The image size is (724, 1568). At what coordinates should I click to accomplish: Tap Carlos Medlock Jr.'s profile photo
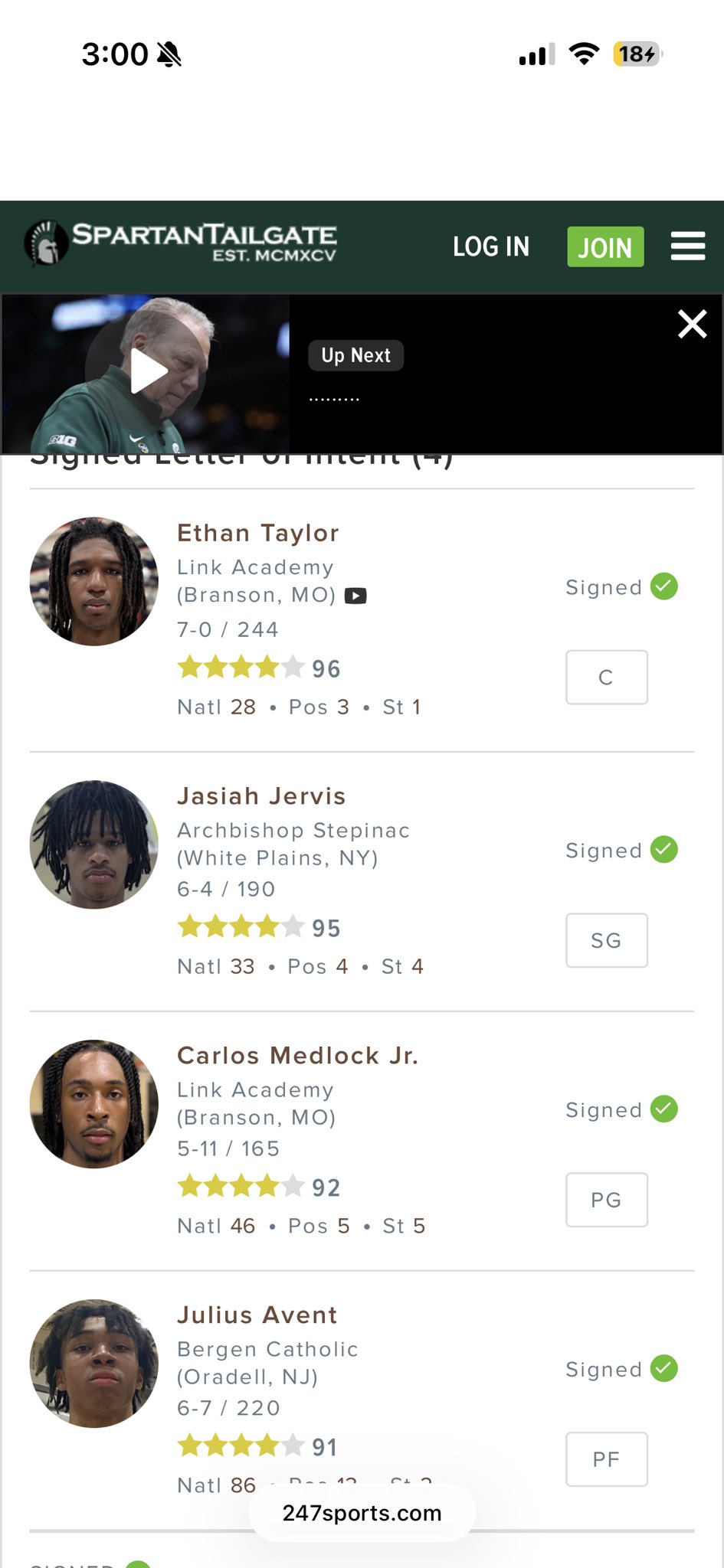coord(93,1104)
